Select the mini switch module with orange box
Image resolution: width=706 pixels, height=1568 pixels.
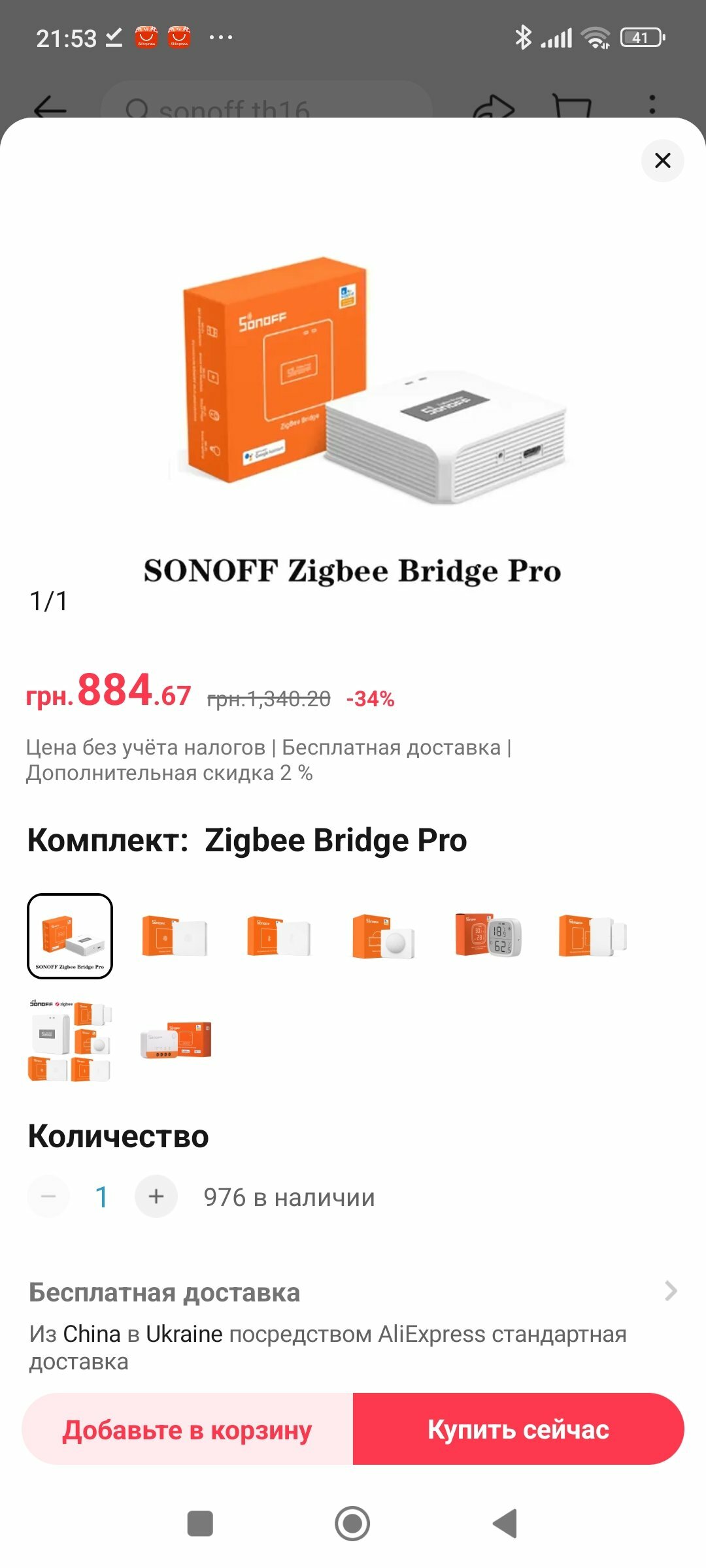[175, 1040]
